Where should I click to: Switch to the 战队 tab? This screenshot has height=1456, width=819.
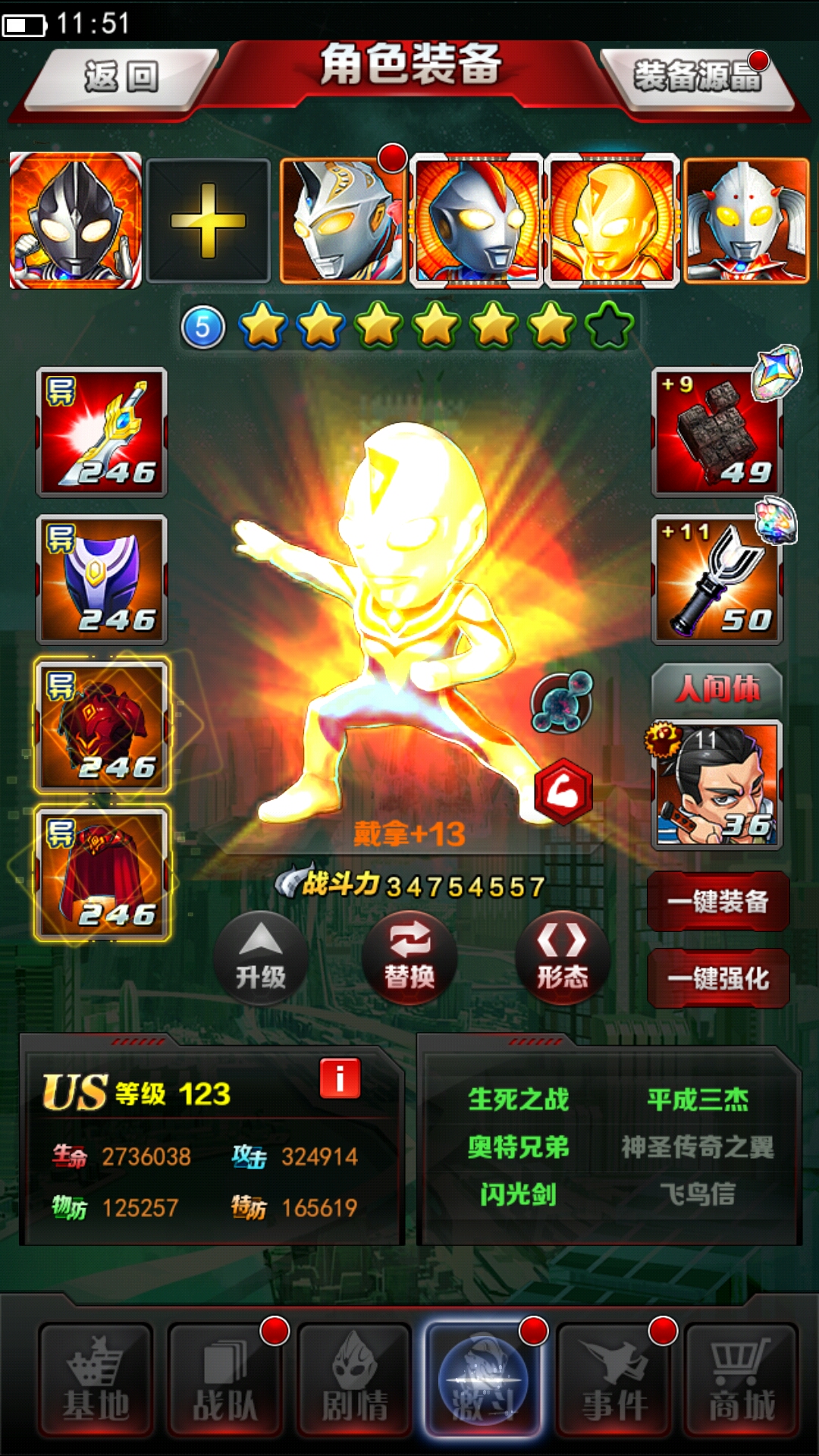click(224, 1380)
